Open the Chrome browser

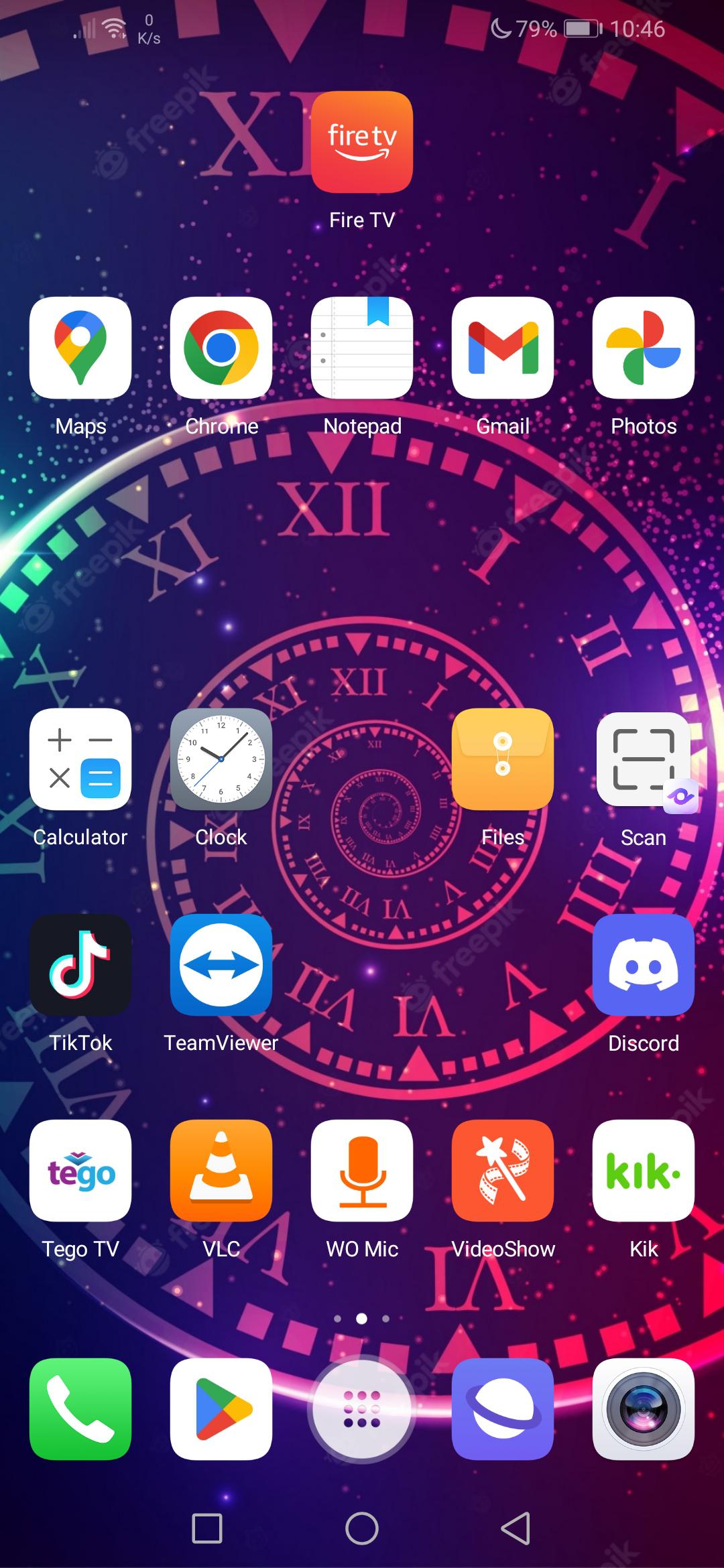tap(221, 348)
